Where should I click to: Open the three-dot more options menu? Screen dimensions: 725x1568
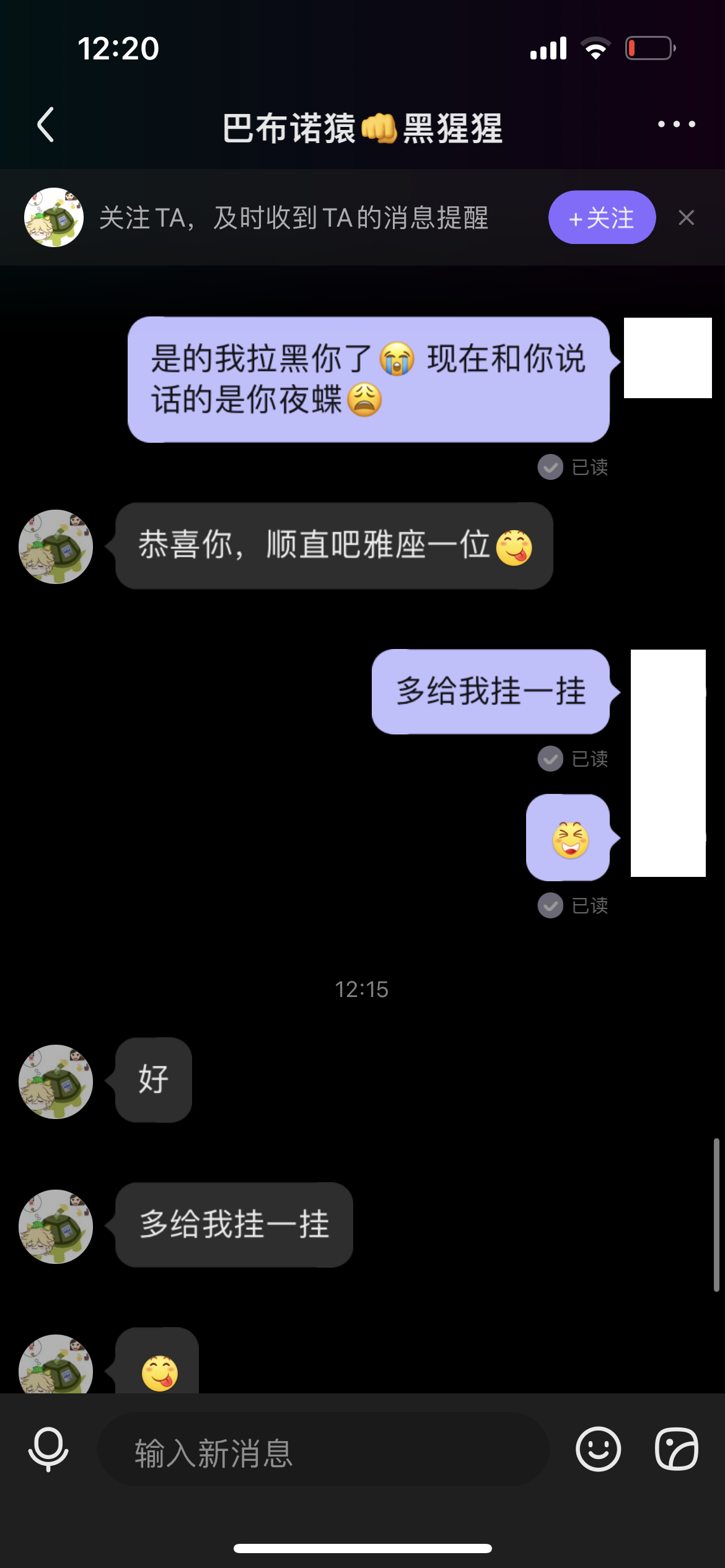click(676, 124)
